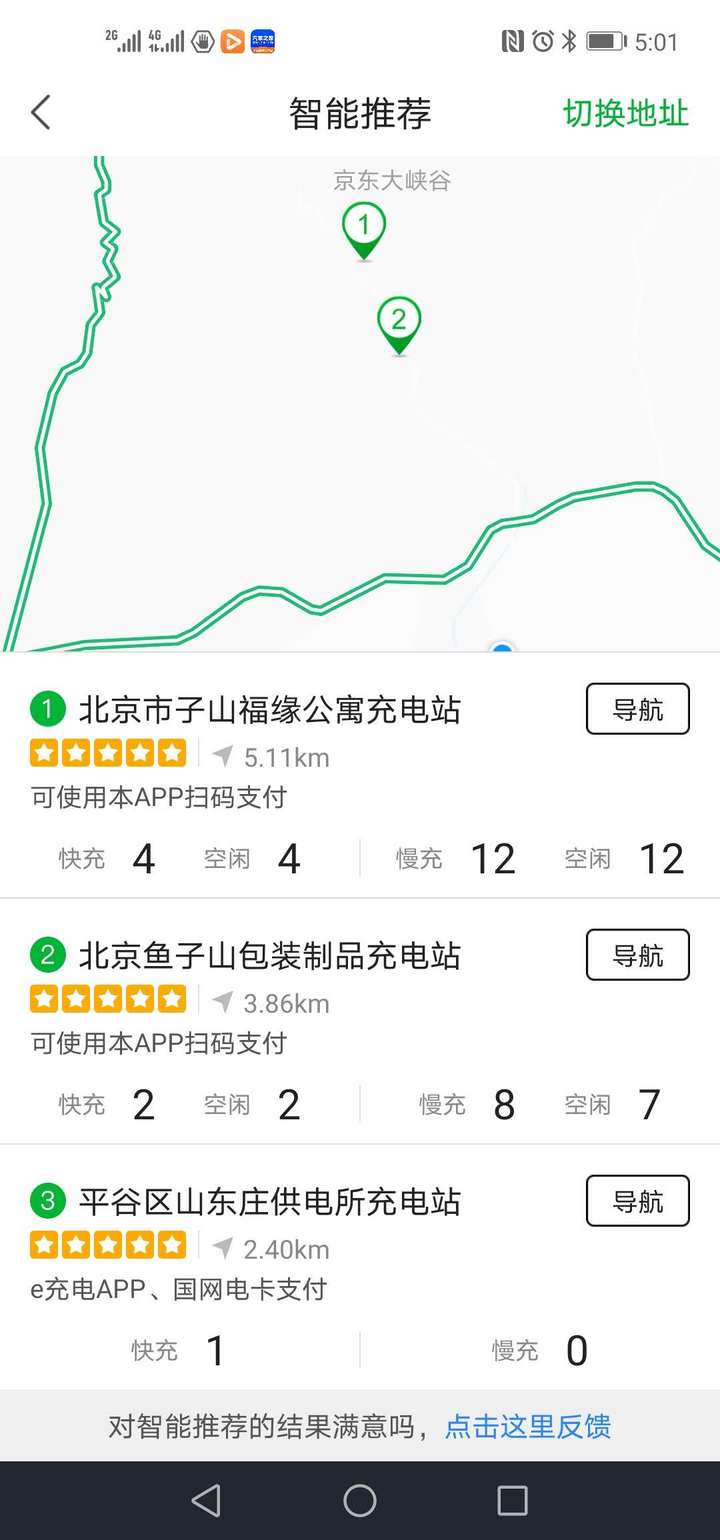The height and width of the screenshot is (1540, 720).
Task: Go back using the top-left arrow
Action: tap(40, 113)
